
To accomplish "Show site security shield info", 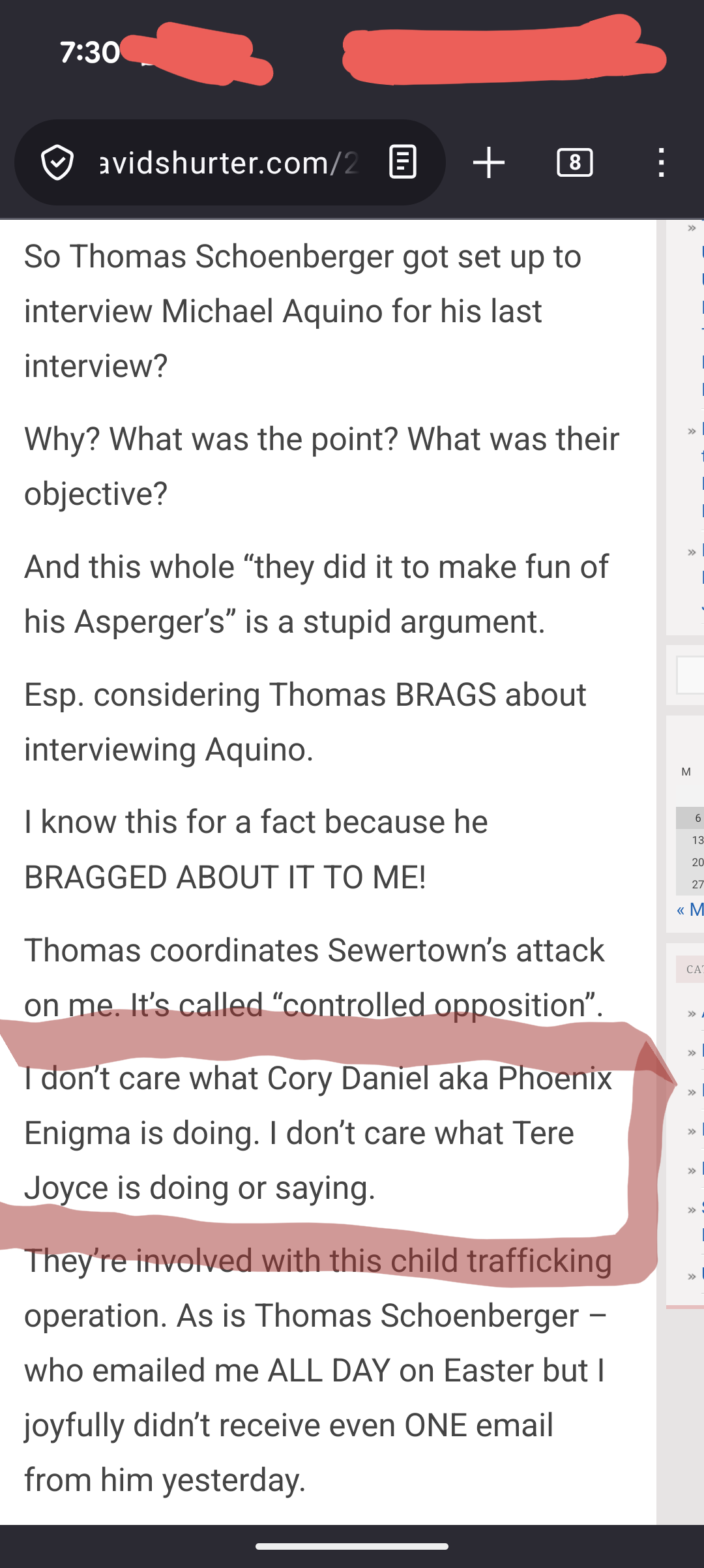I will tap(57, 162).
